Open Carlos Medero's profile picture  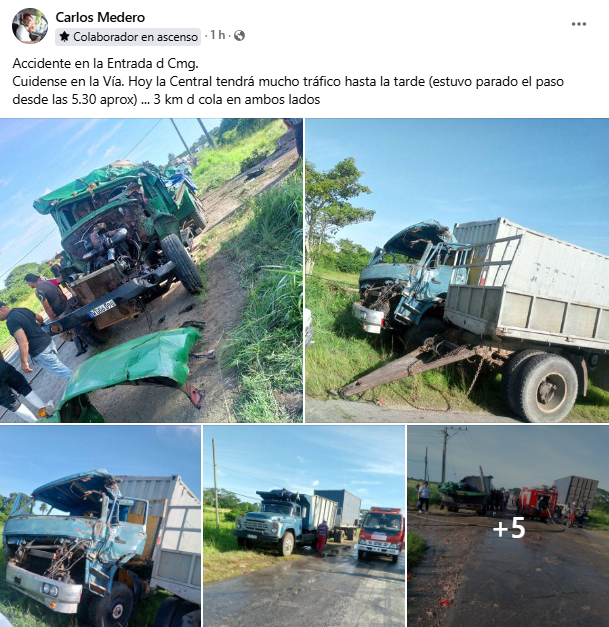pyautogui.click(x=29, y=26)
